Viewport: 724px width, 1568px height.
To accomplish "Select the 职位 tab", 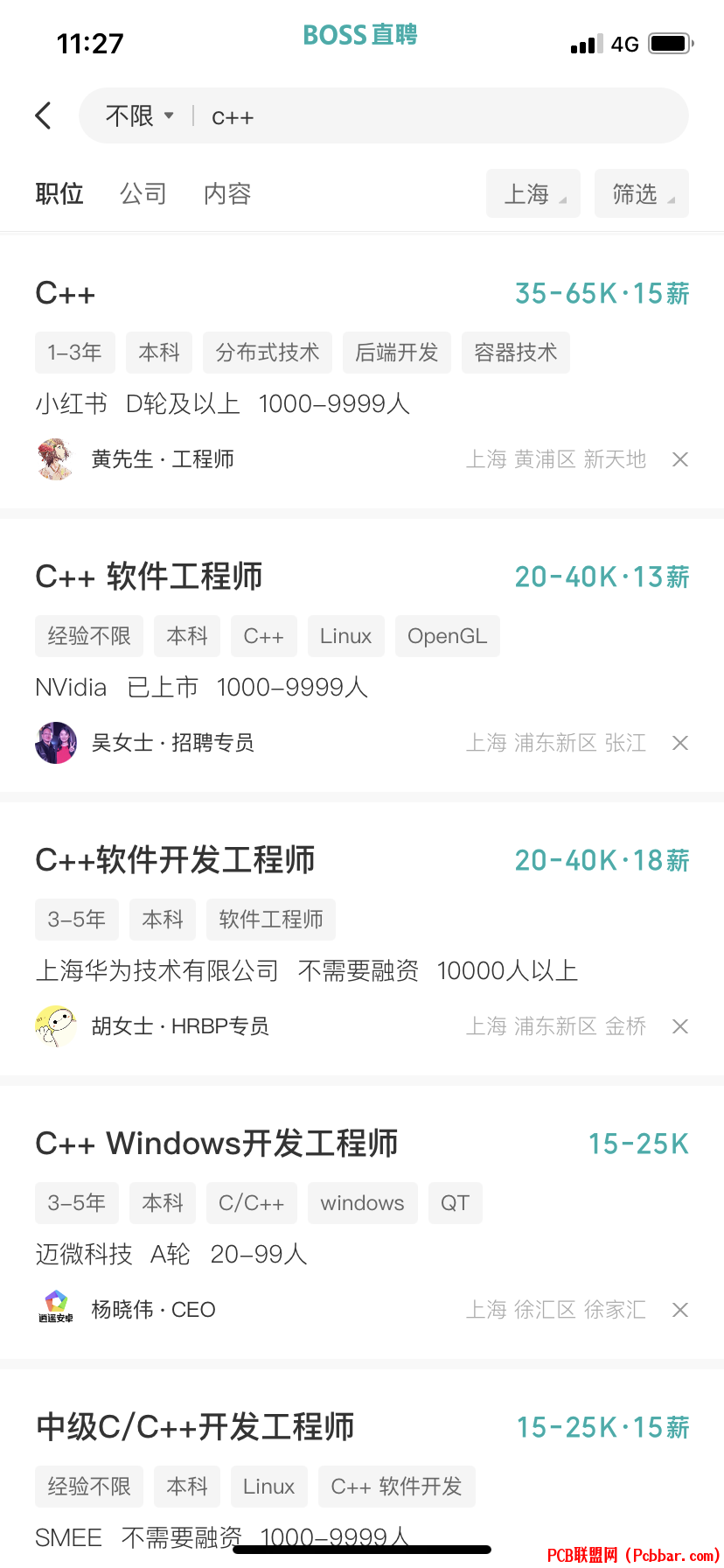I will [x=59, y=193].
